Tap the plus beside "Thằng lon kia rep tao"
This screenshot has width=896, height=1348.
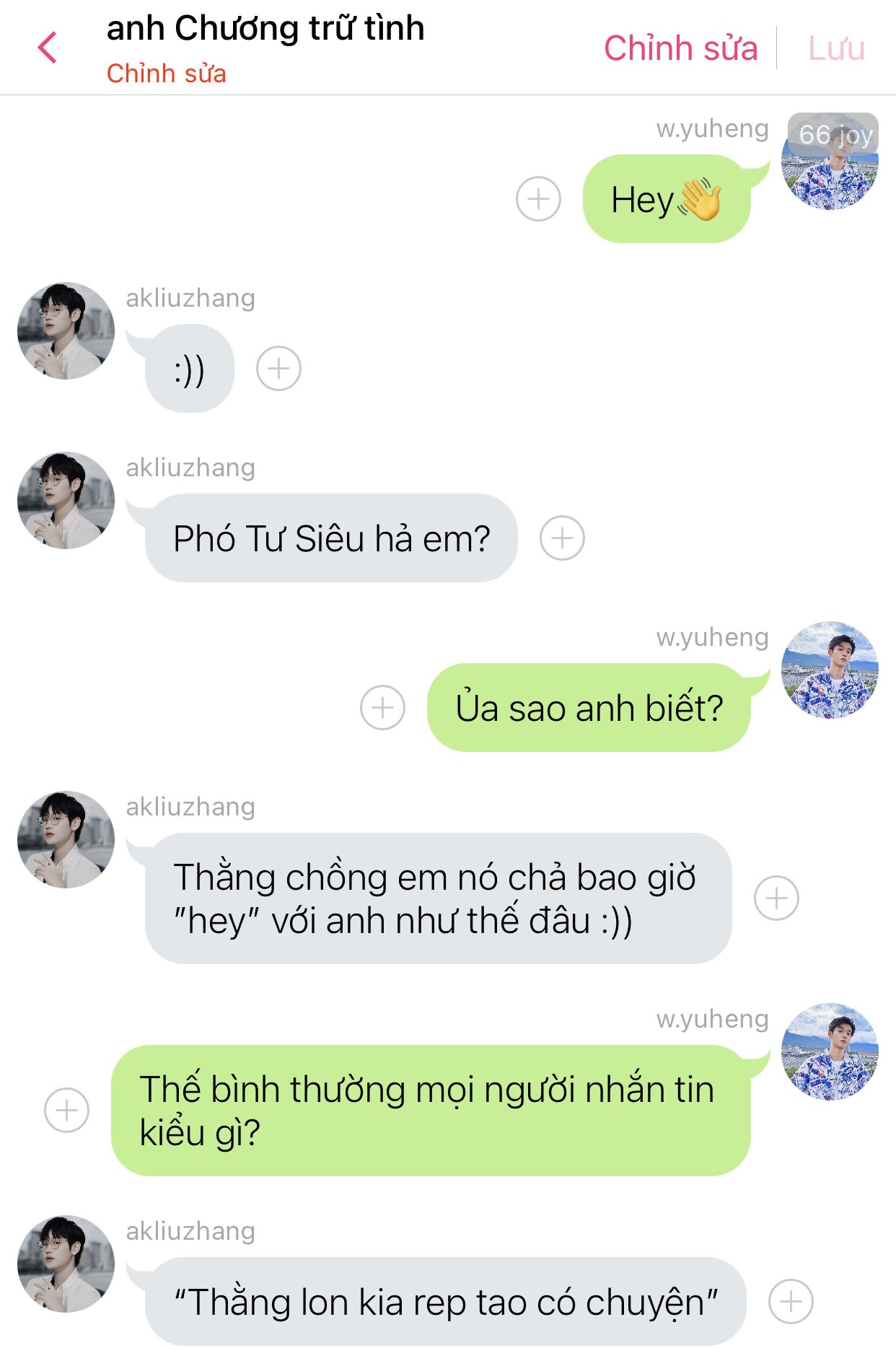click(791, 1302)
